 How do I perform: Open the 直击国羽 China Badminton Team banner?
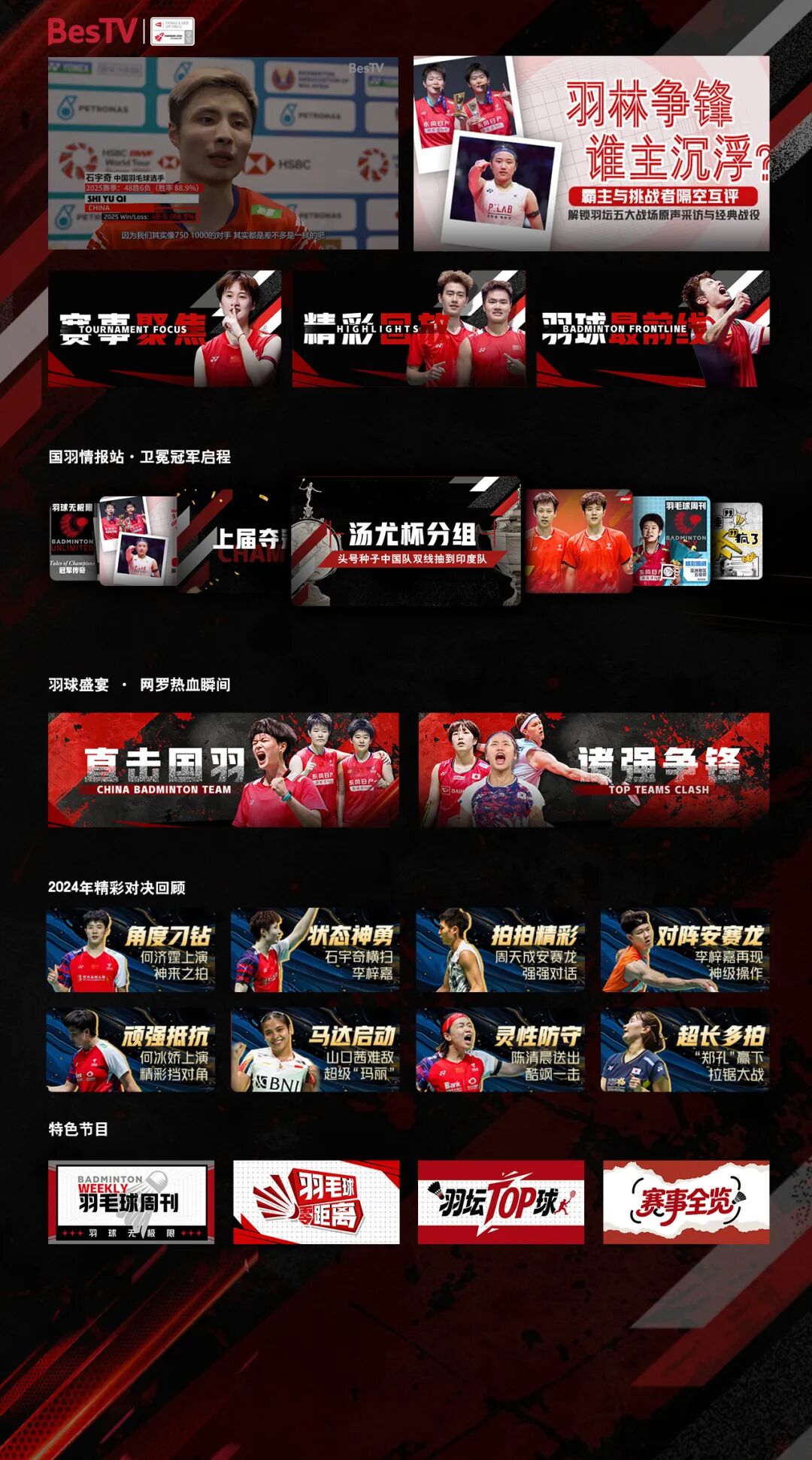[223, 769]
